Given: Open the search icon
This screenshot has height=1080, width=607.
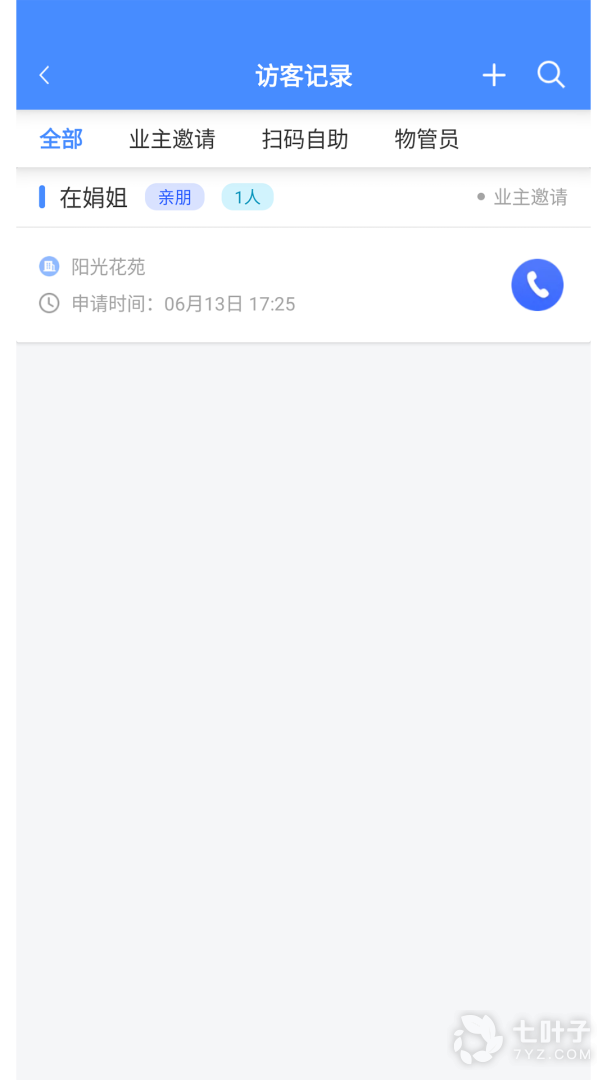Looking at the screenshot, I should point(551,76).
